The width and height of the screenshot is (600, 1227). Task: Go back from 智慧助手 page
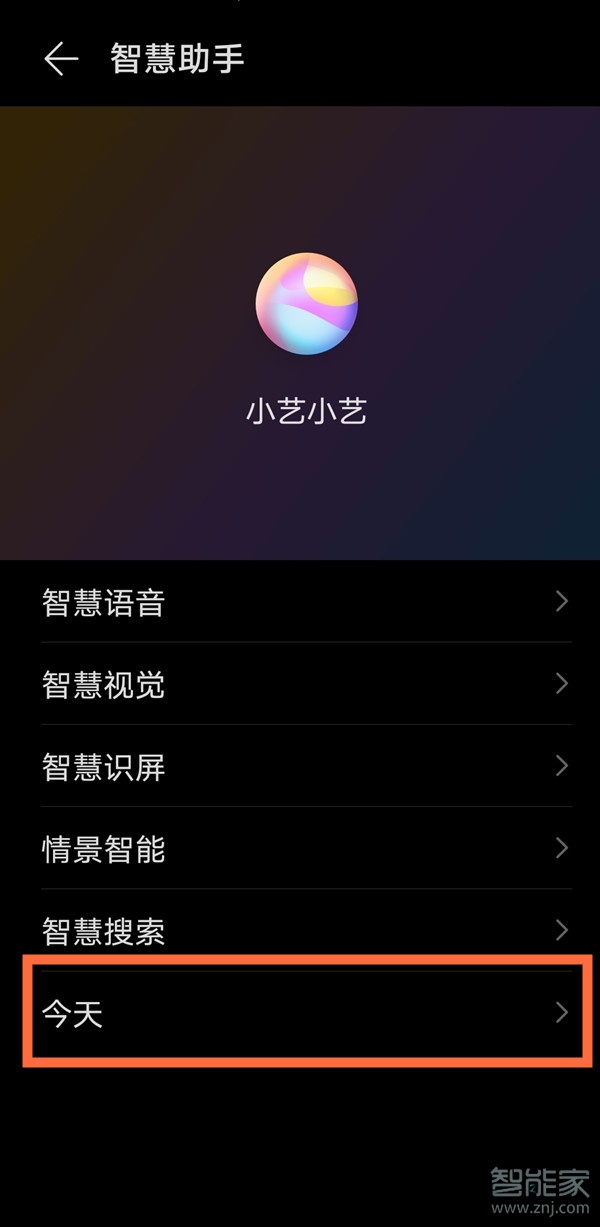coord(61,59)
